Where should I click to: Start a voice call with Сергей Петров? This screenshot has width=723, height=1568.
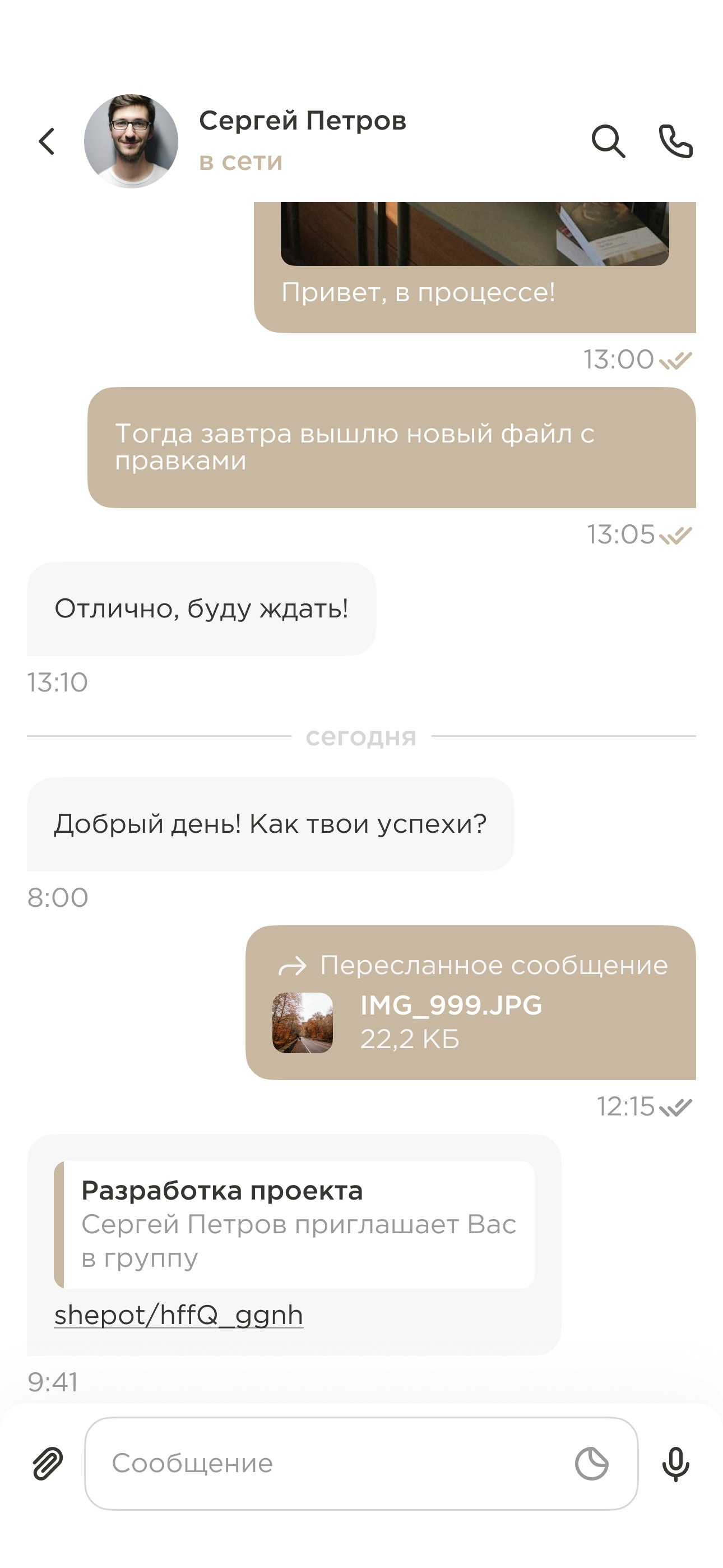[x=675, y=141]
